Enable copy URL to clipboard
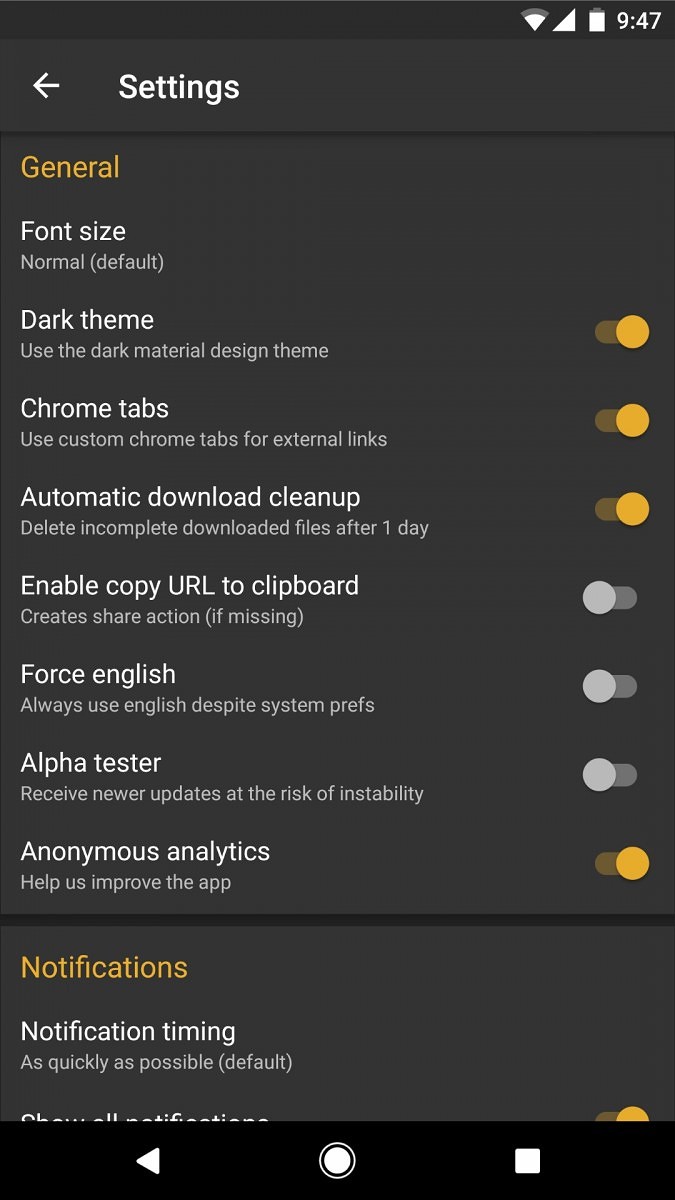The width and height of the screenshot is (675, 1200). (x=610, y=598)
